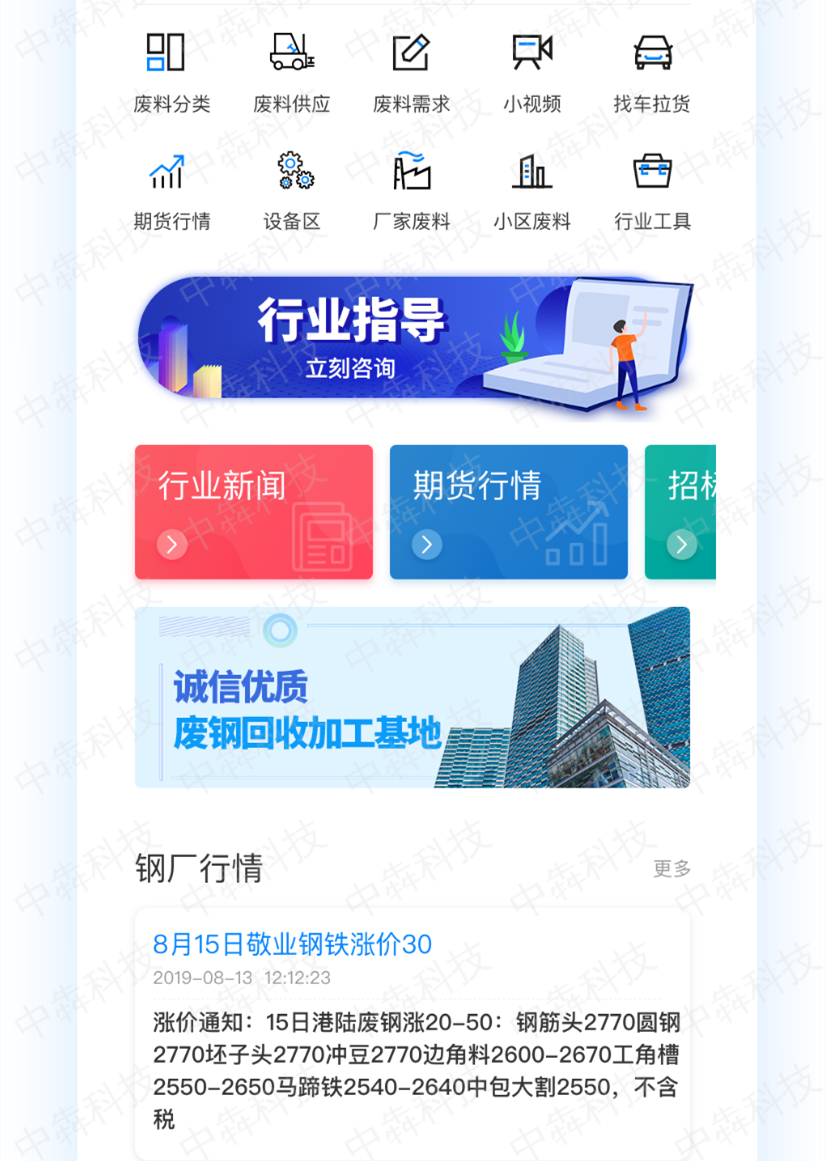
Task: Open 行业工具 toolbox
Action: (652, 190)
